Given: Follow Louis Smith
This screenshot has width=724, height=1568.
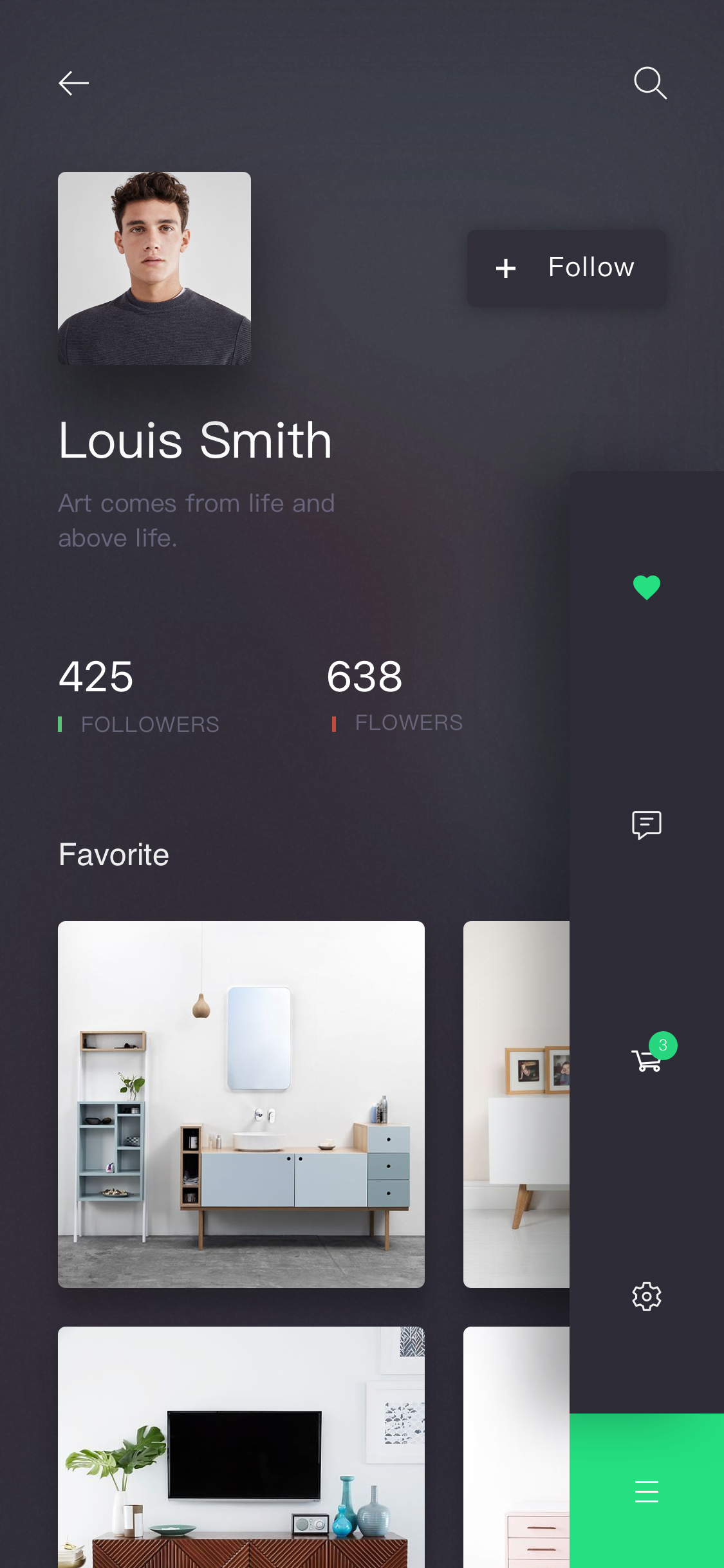Looking at the screenshot, I should [x=566, y=268].
